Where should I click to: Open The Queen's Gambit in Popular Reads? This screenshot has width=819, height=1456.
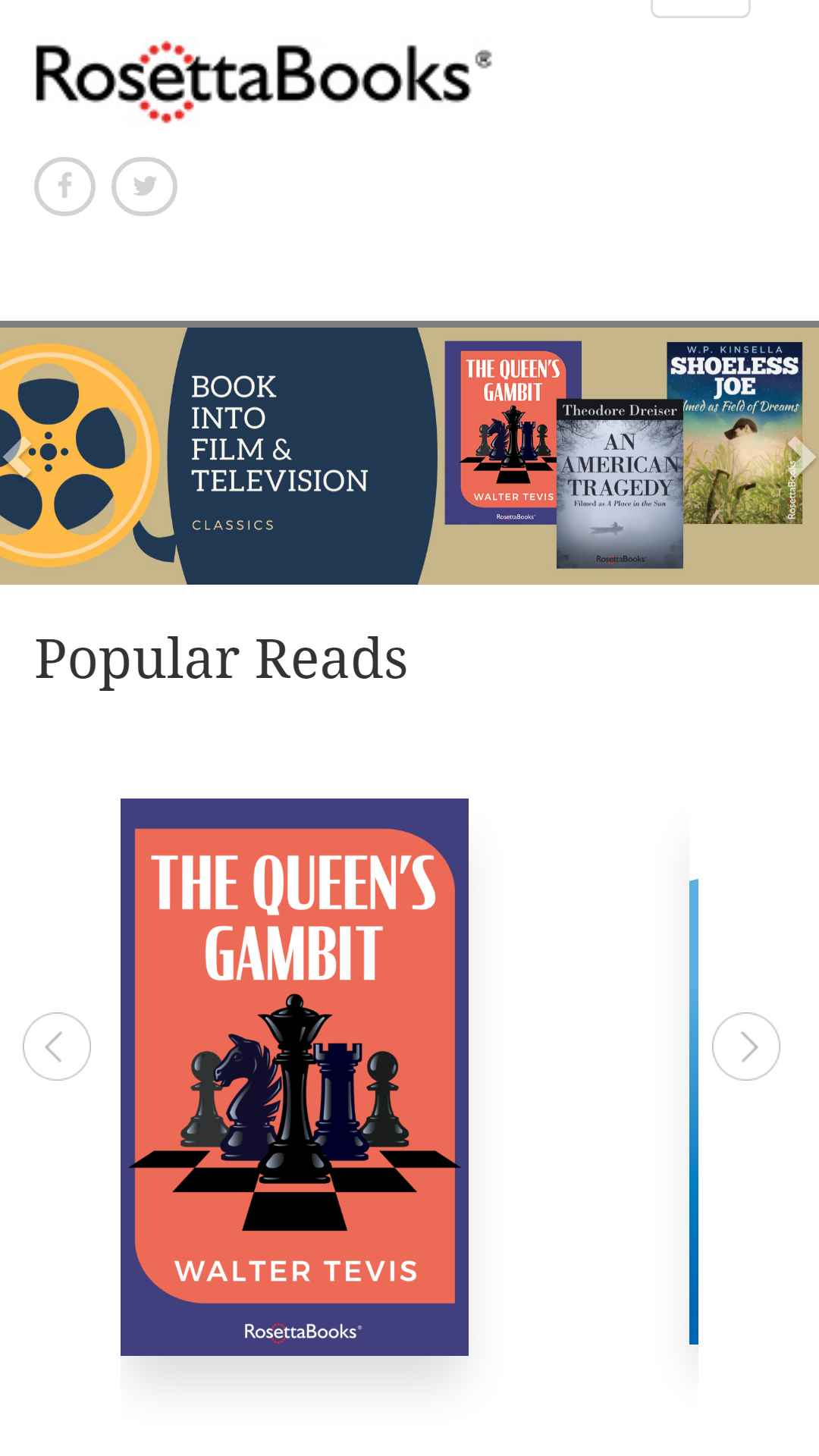(x=294, y=1077)
